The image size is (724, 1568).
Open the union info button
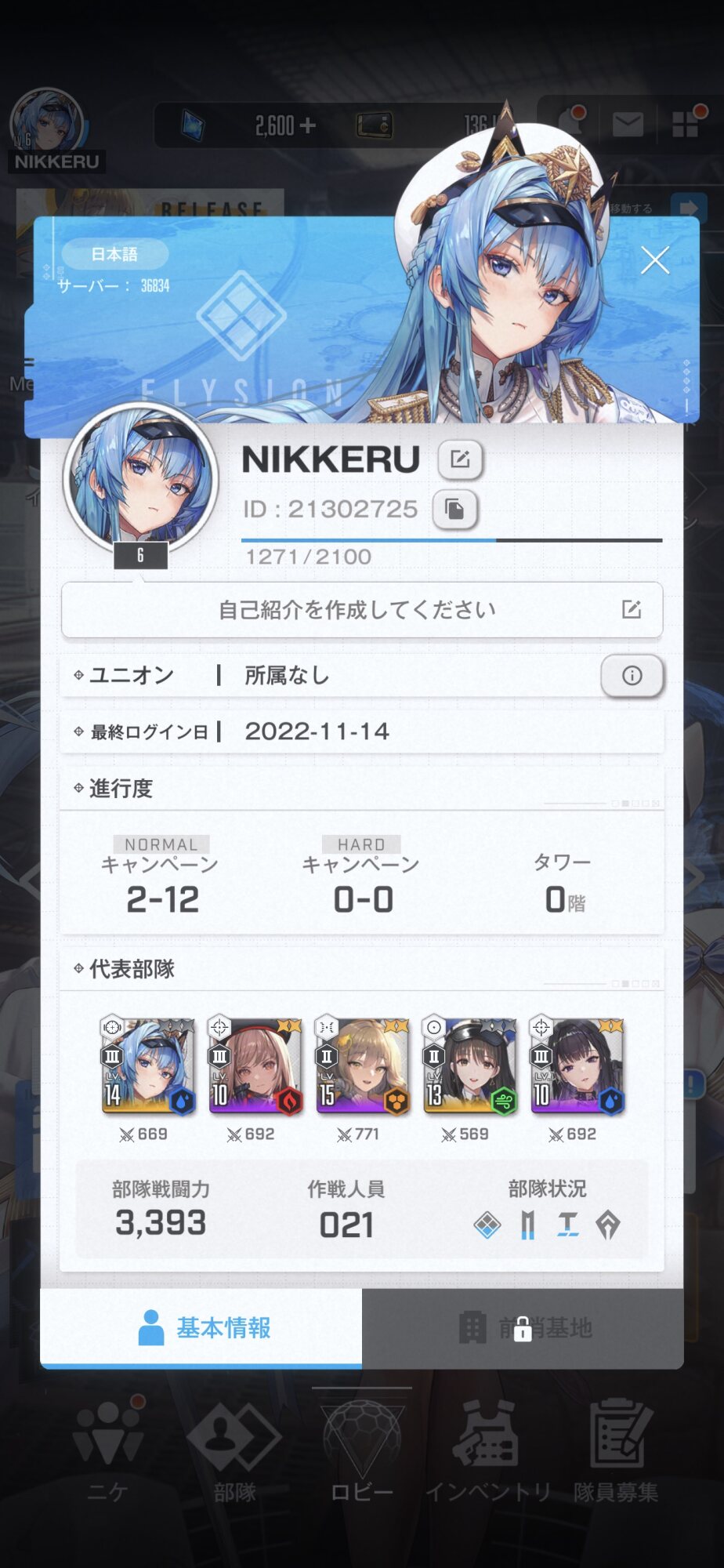(632, 676)
